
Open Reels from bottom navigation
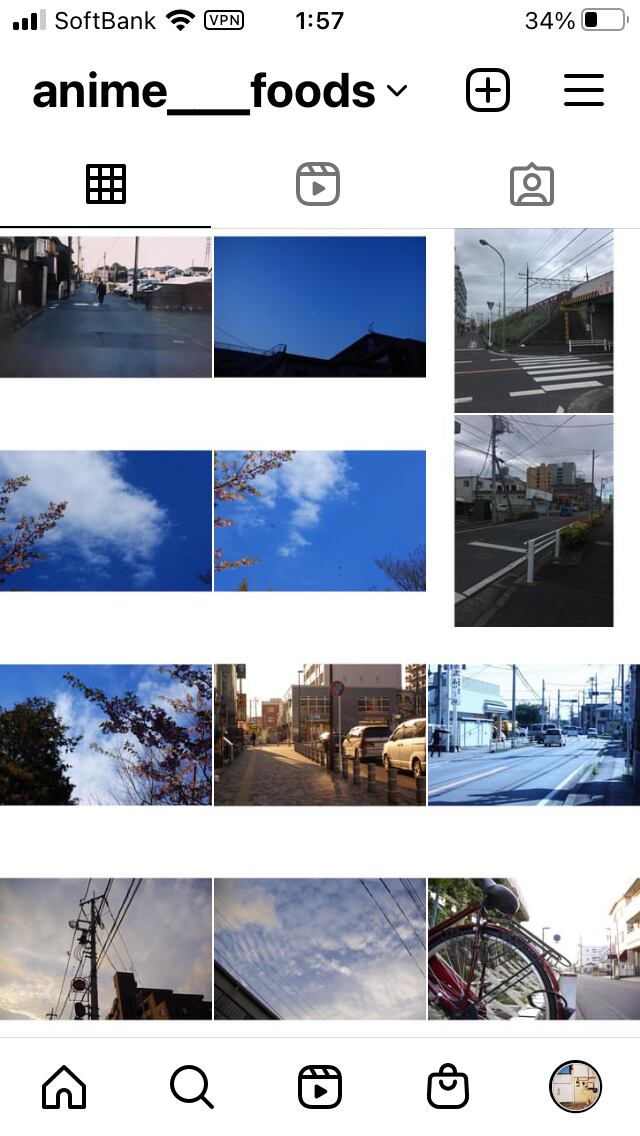click(320, 1087)
